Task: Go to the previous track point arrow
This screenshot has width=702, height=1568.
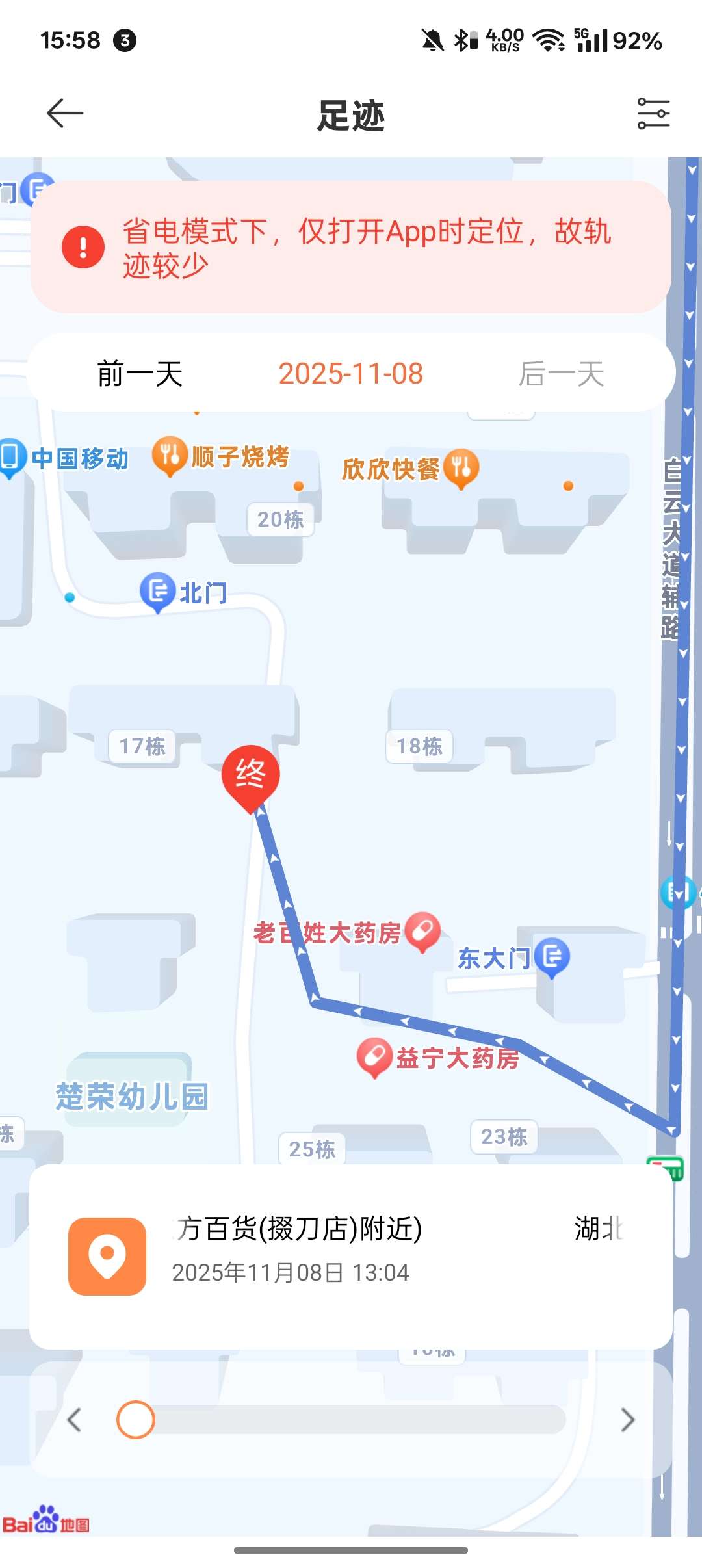Action: (x=74, y=1420)
